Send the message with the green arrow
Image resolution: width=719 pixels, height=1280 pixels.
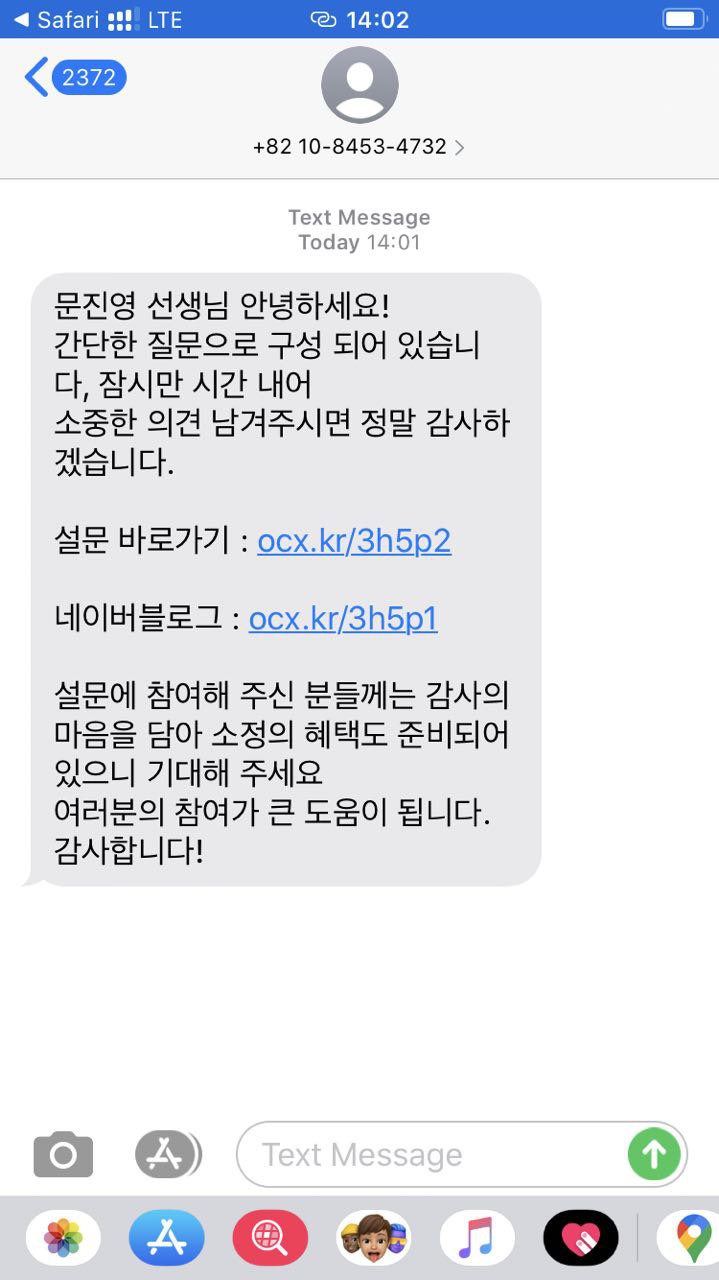[x=654, y=1155]
